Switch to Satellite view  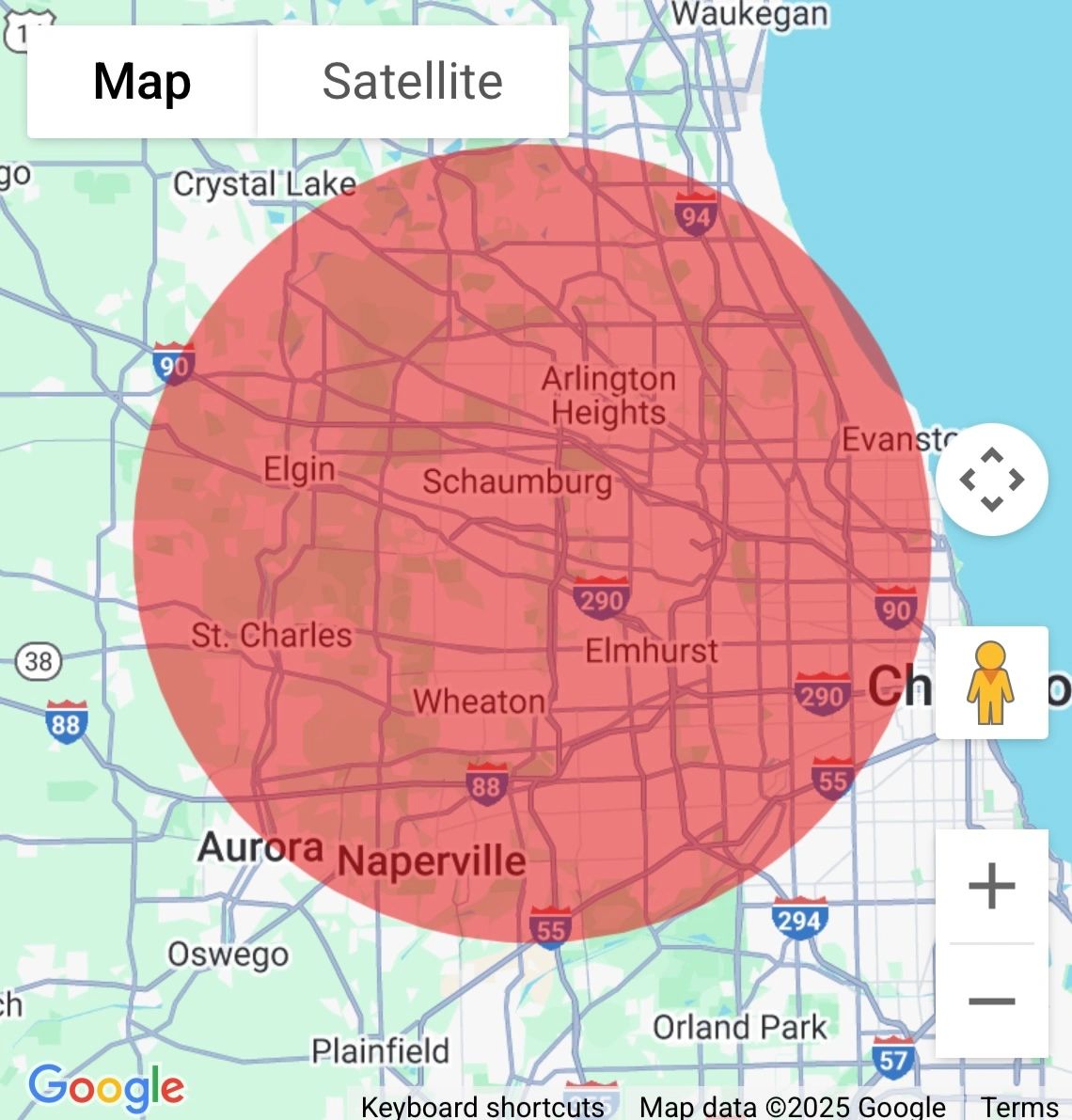412,82
